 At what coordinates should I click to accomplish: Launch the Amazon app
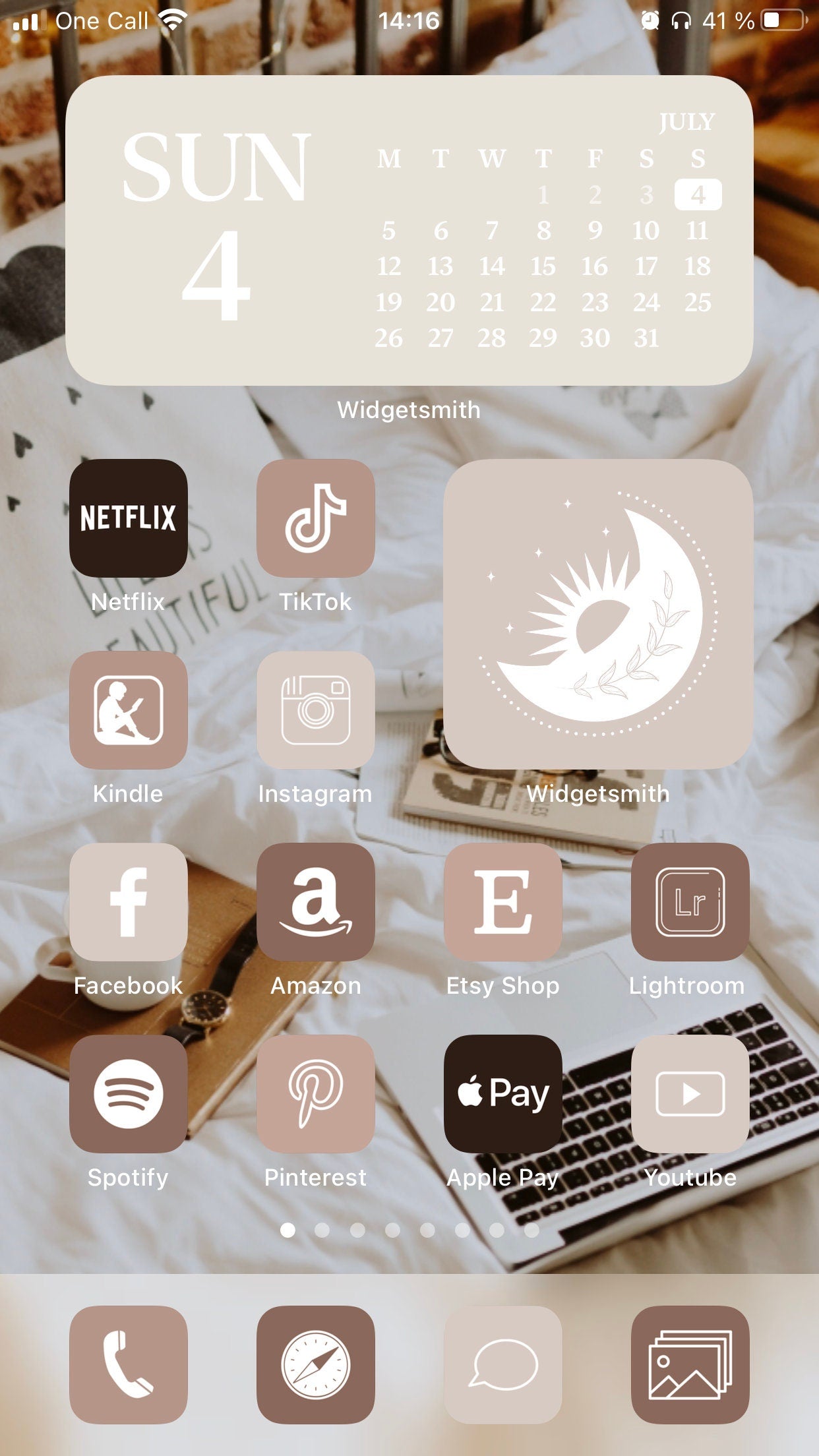[316, 901]
